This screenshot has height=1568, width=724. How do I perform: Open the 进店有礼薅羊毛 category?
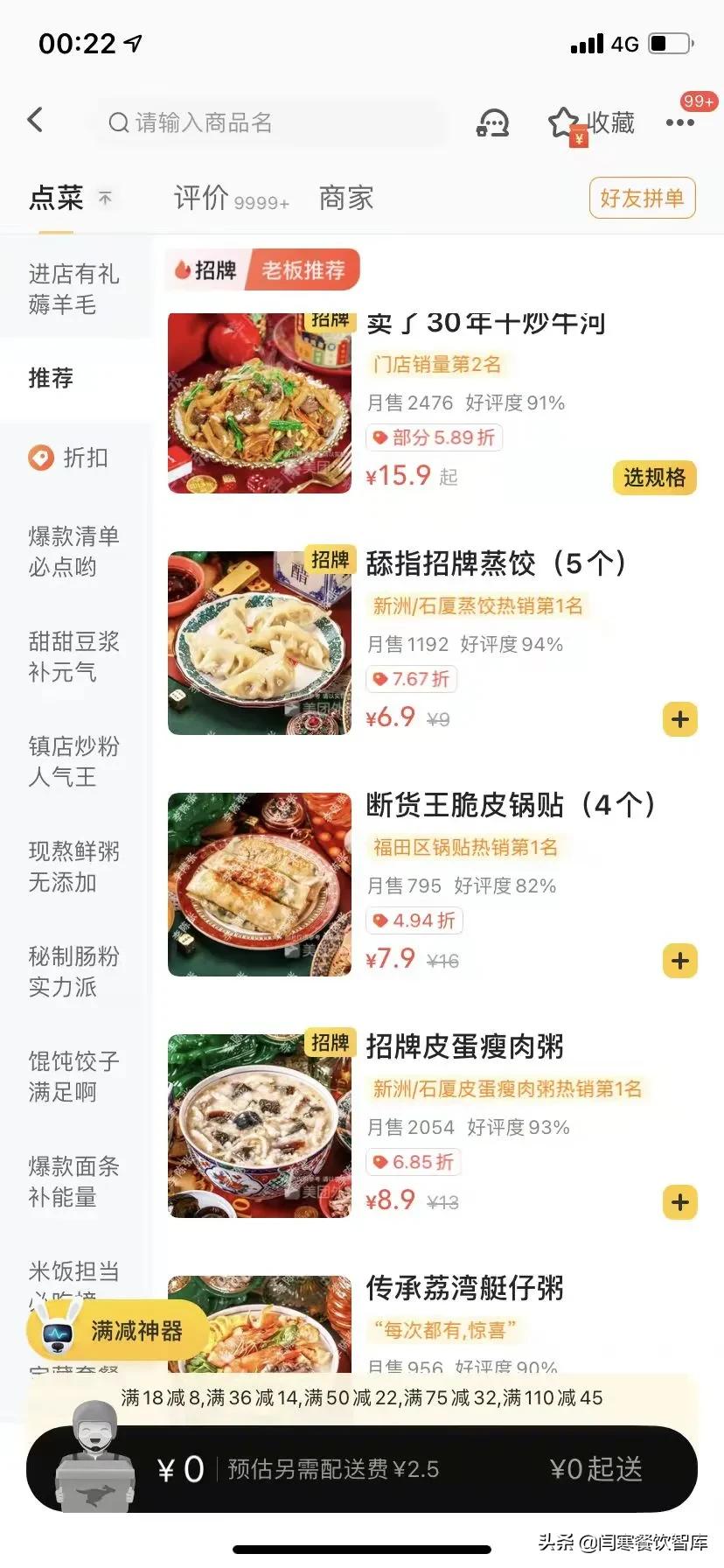[x=74, y=289]
